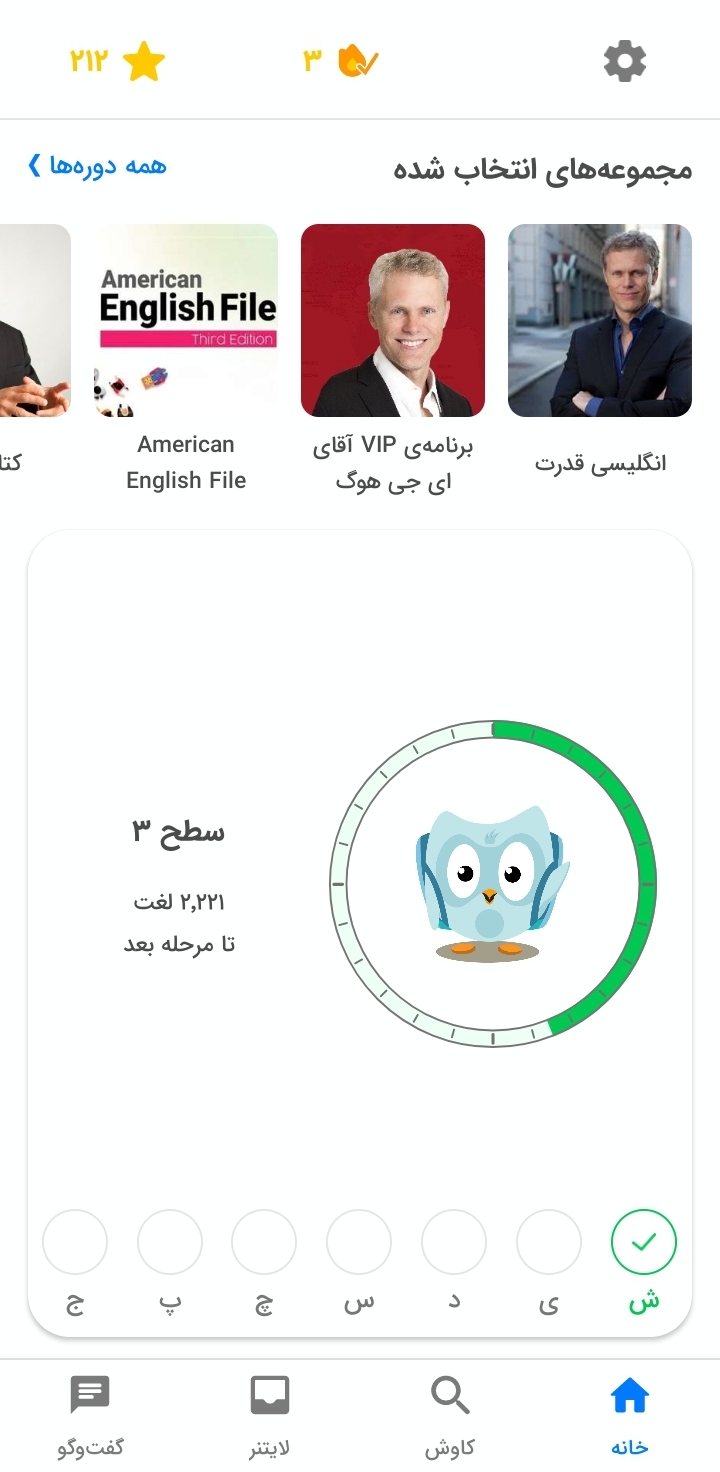Open برنامه‌ی VIP آقای ای جی هوگ course
Screen dimensions: 720x1472
pos(393,358)
